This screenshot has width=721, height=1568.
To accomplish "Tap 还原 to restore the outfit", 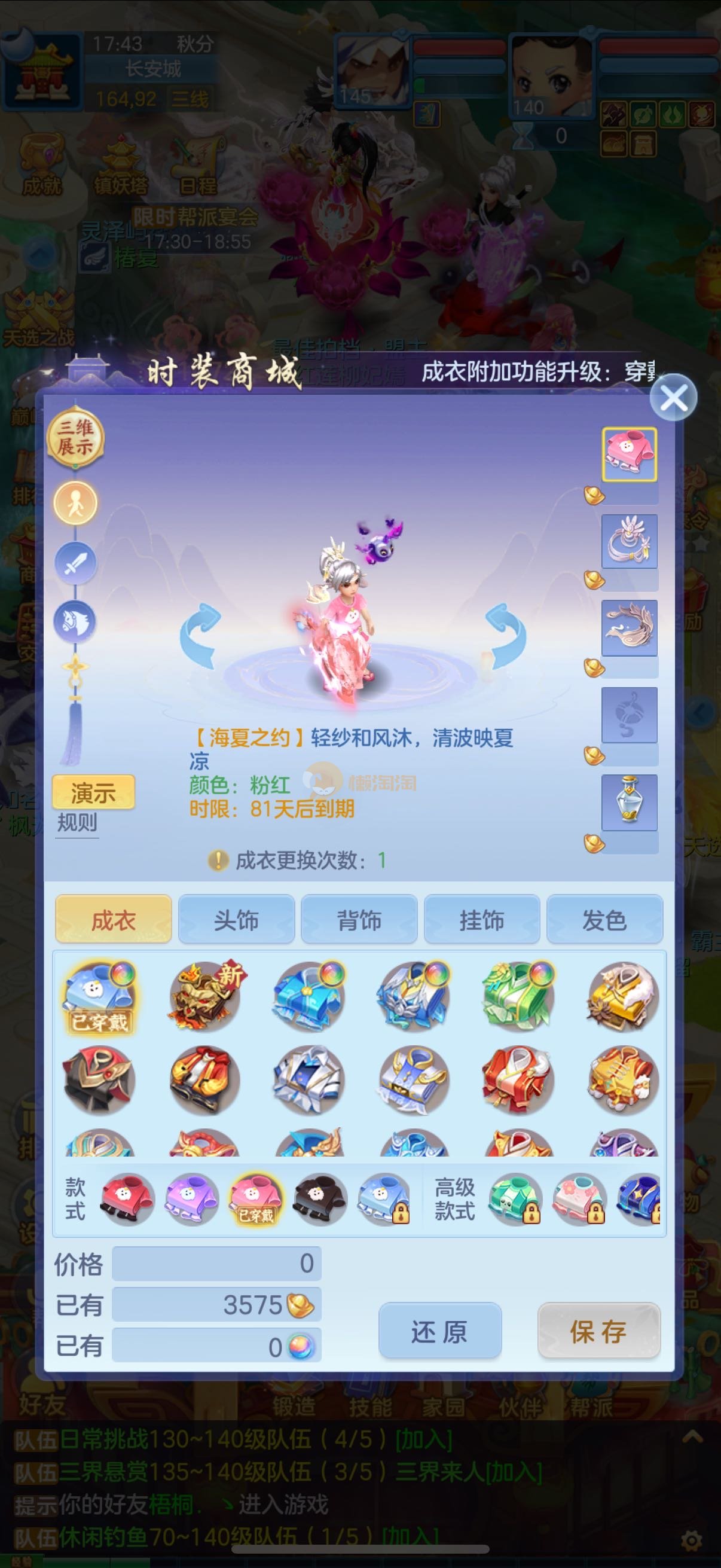I will pyautogui.click(x=439, y=1331).
